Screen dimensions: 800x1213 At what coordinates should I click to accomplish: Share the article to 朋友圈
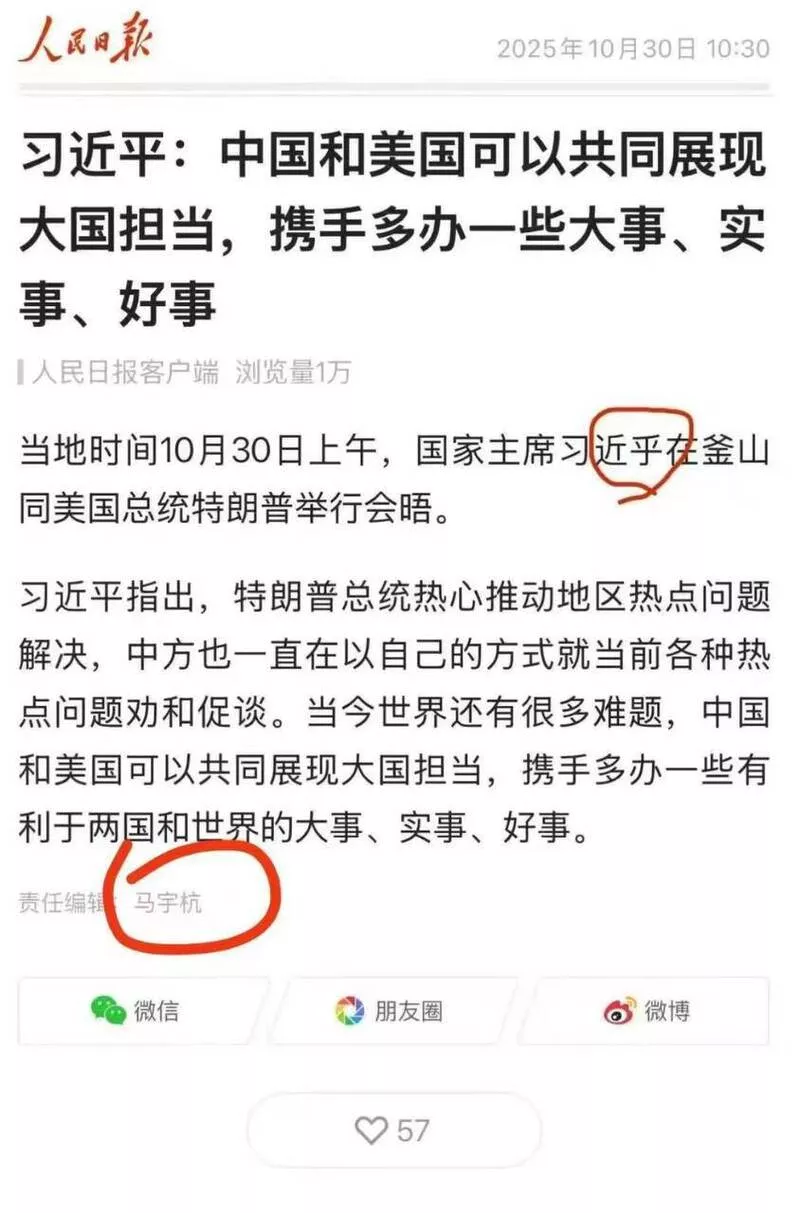393,1011
